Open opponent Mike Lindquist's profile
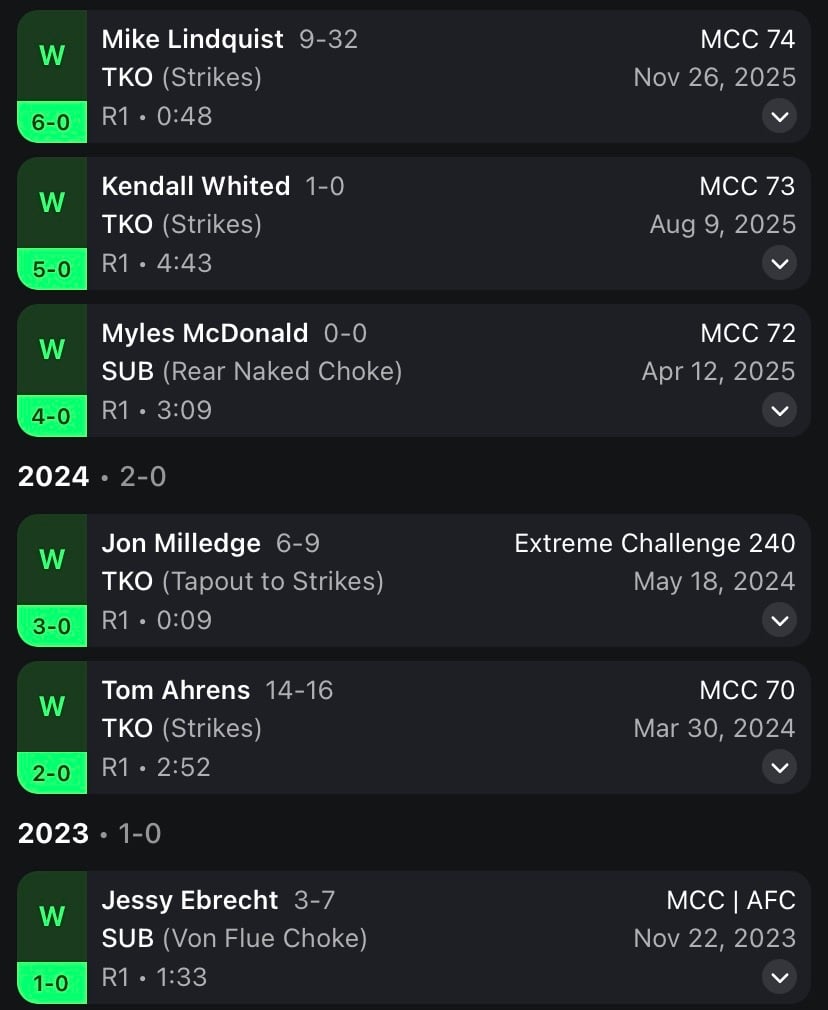Image resolution: width=828 pixels, height=1010 pixels. pyautogui.click(x=192, y=40)
